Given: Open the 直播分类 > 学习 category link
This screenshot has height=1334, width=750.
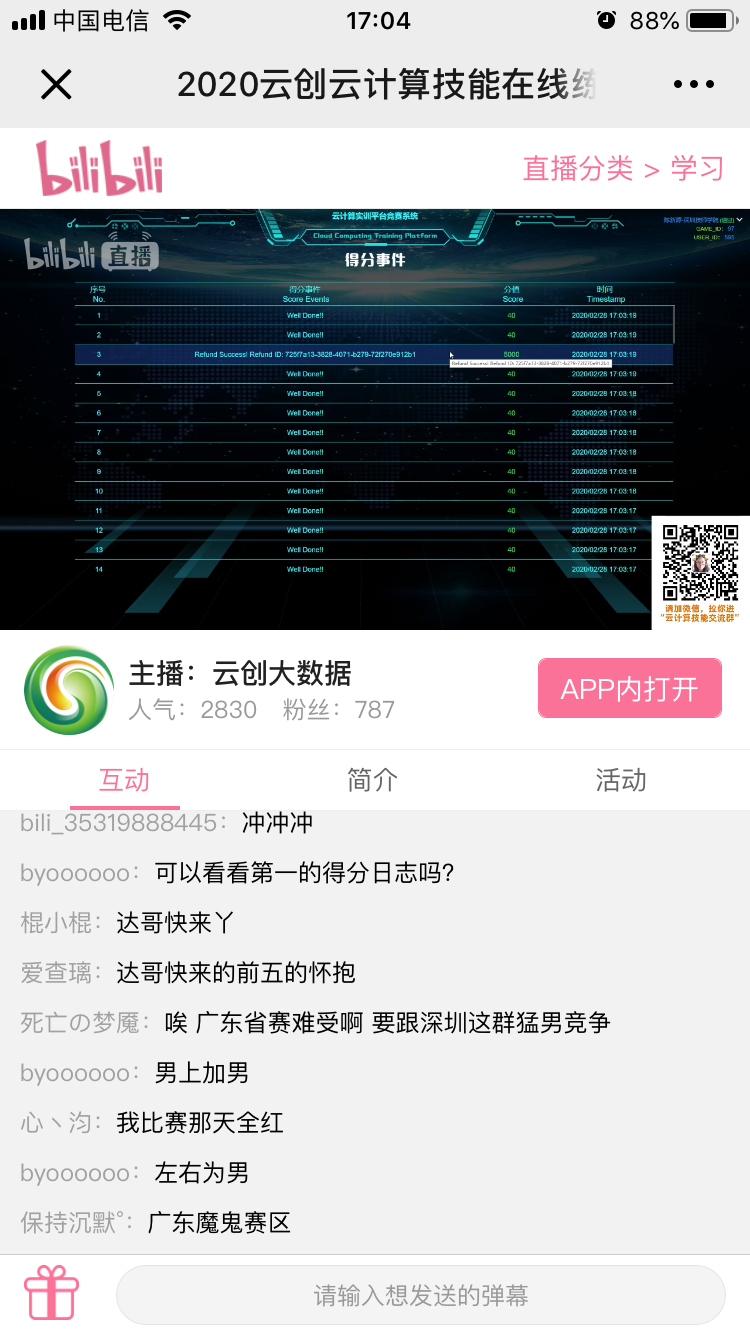Looking at the screenshot, I should 623,169.
